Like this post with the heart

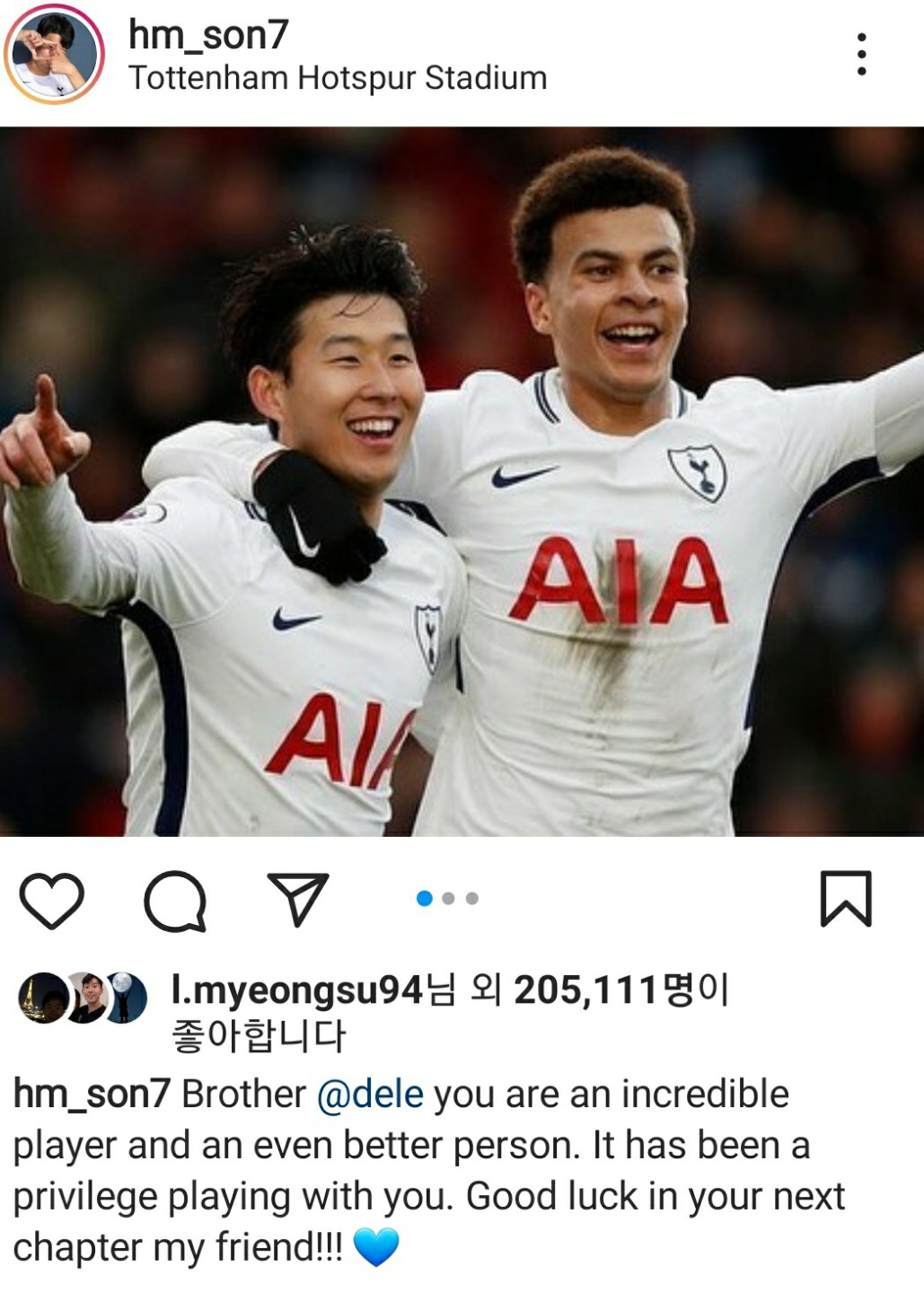click(x=52, y=899)
